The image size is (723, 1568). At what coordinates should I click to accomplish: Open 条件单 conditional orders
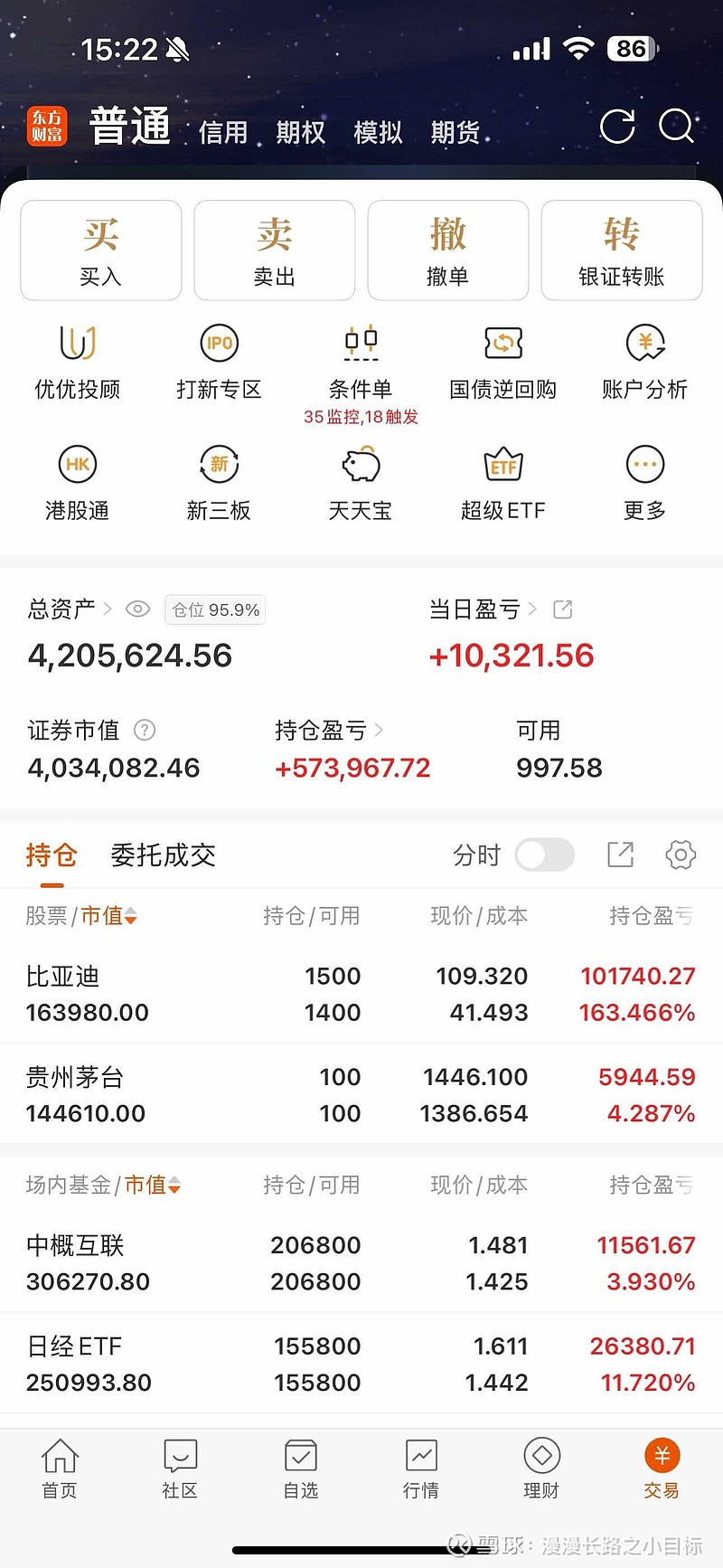pyautogui.click(x=360, y=360)
